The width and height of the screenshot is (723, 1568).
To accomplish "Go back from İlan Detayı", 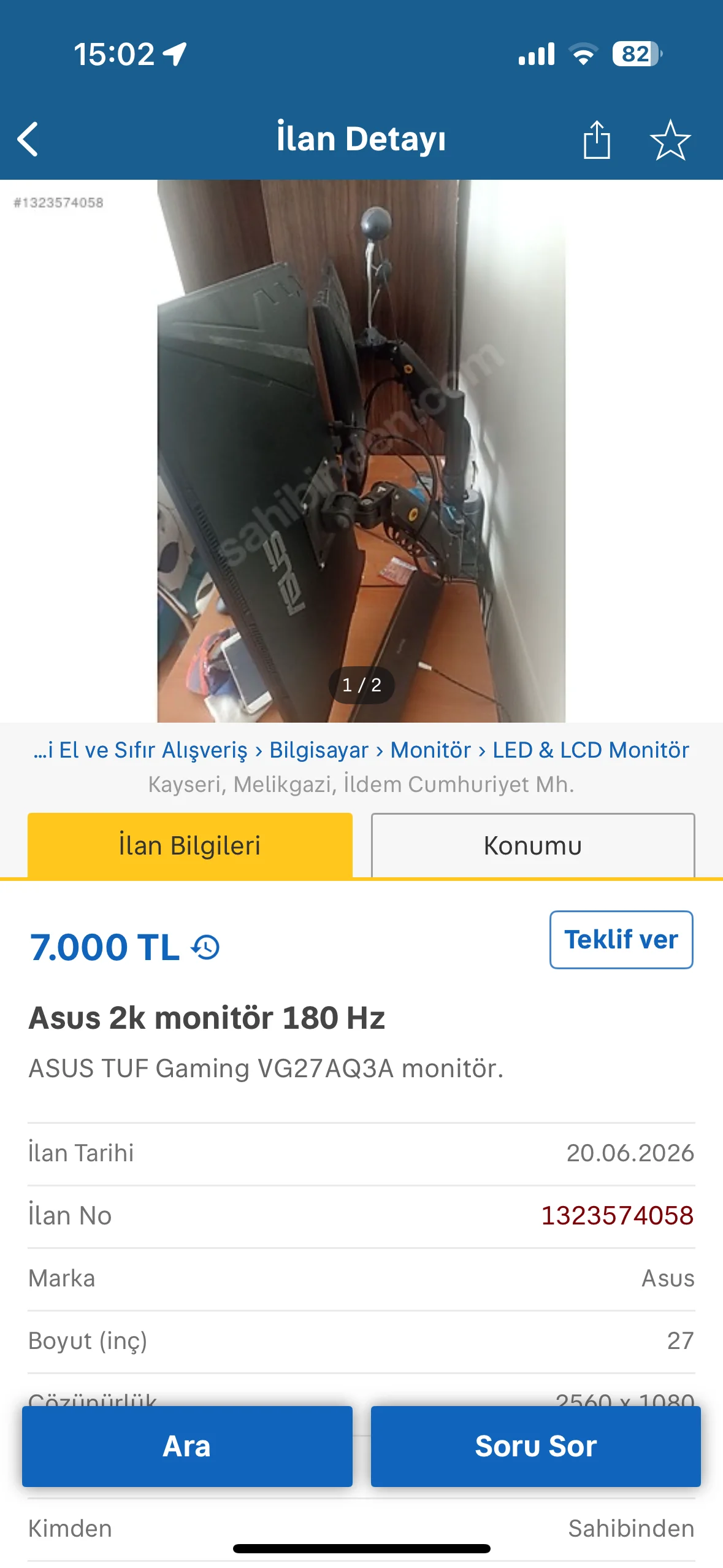I will point(28,139).
